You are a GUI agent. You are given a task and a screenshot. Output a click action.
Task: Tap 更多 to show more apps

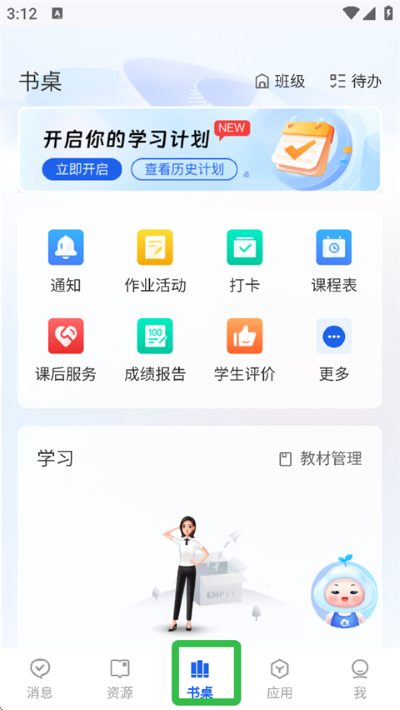pos(334,350)
